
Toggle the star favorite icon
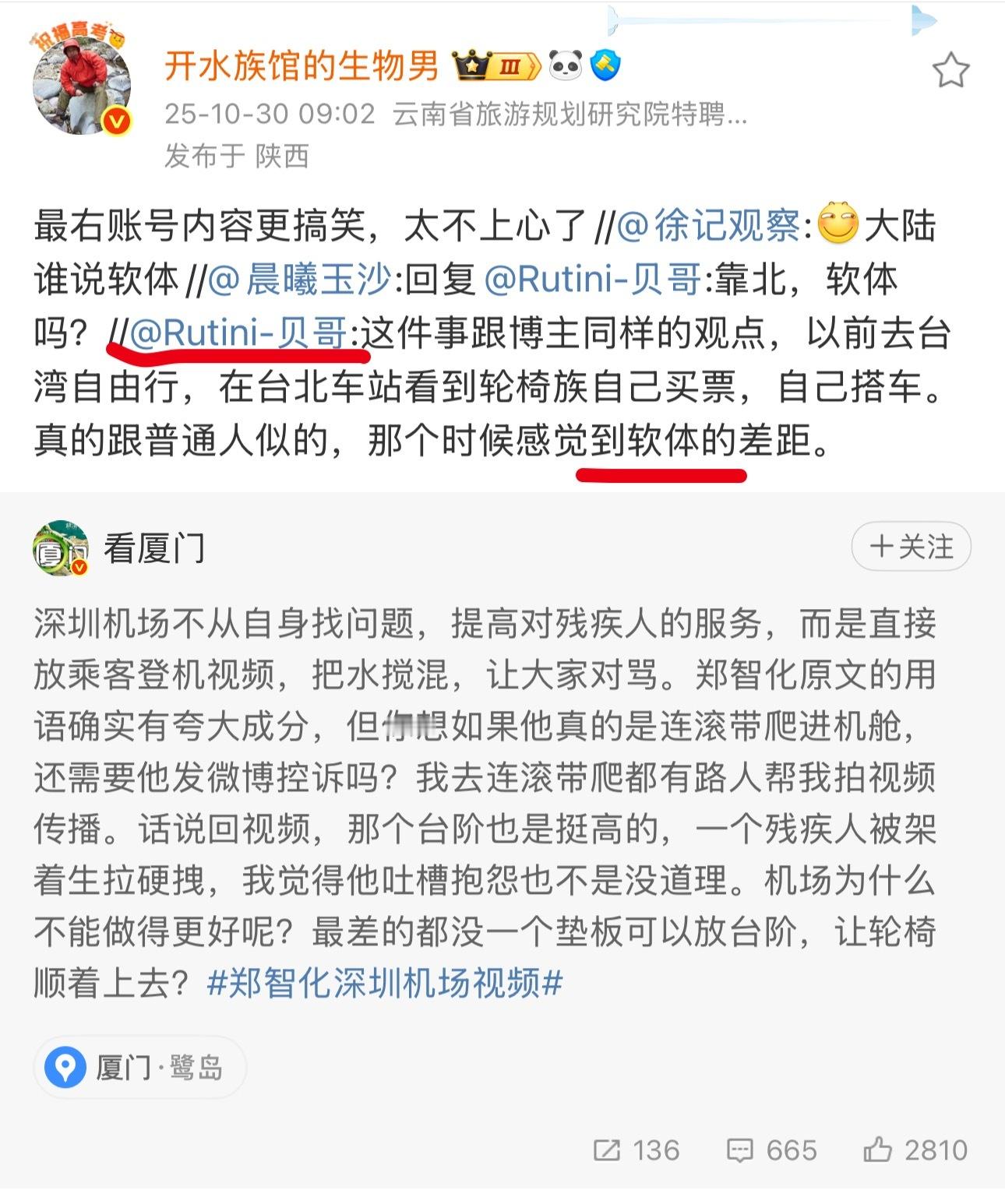click(x=952, y=70)
